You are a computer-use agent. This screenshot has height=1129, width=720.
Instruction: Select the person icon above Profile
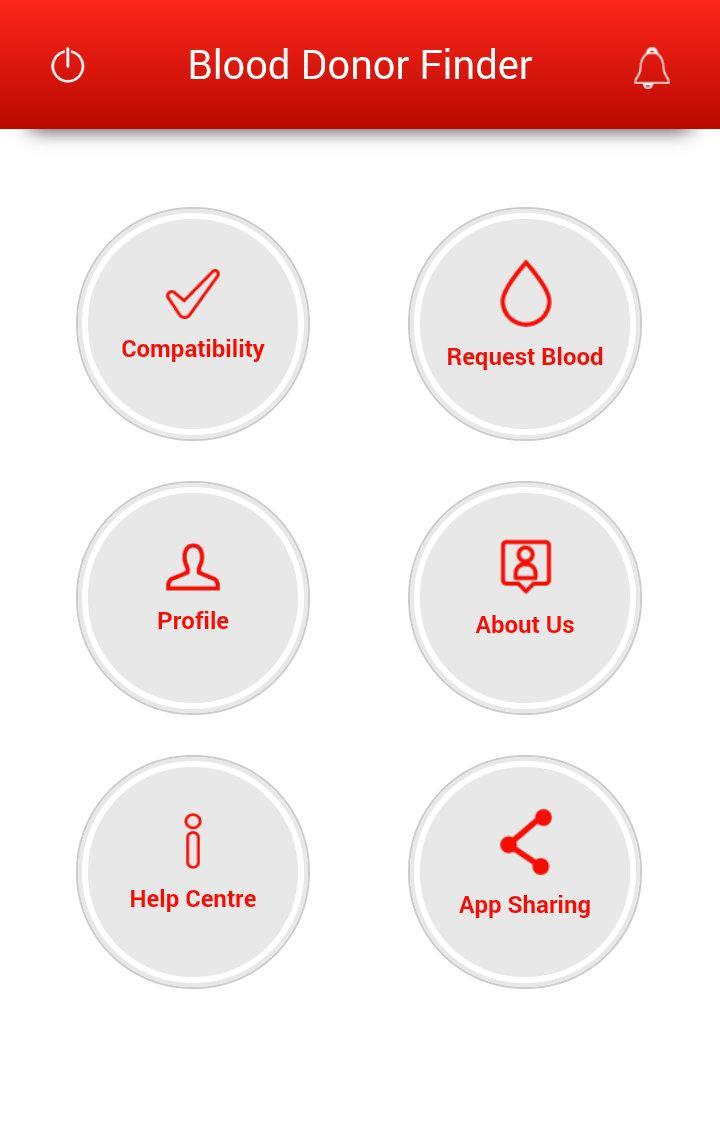click(192, 566)
